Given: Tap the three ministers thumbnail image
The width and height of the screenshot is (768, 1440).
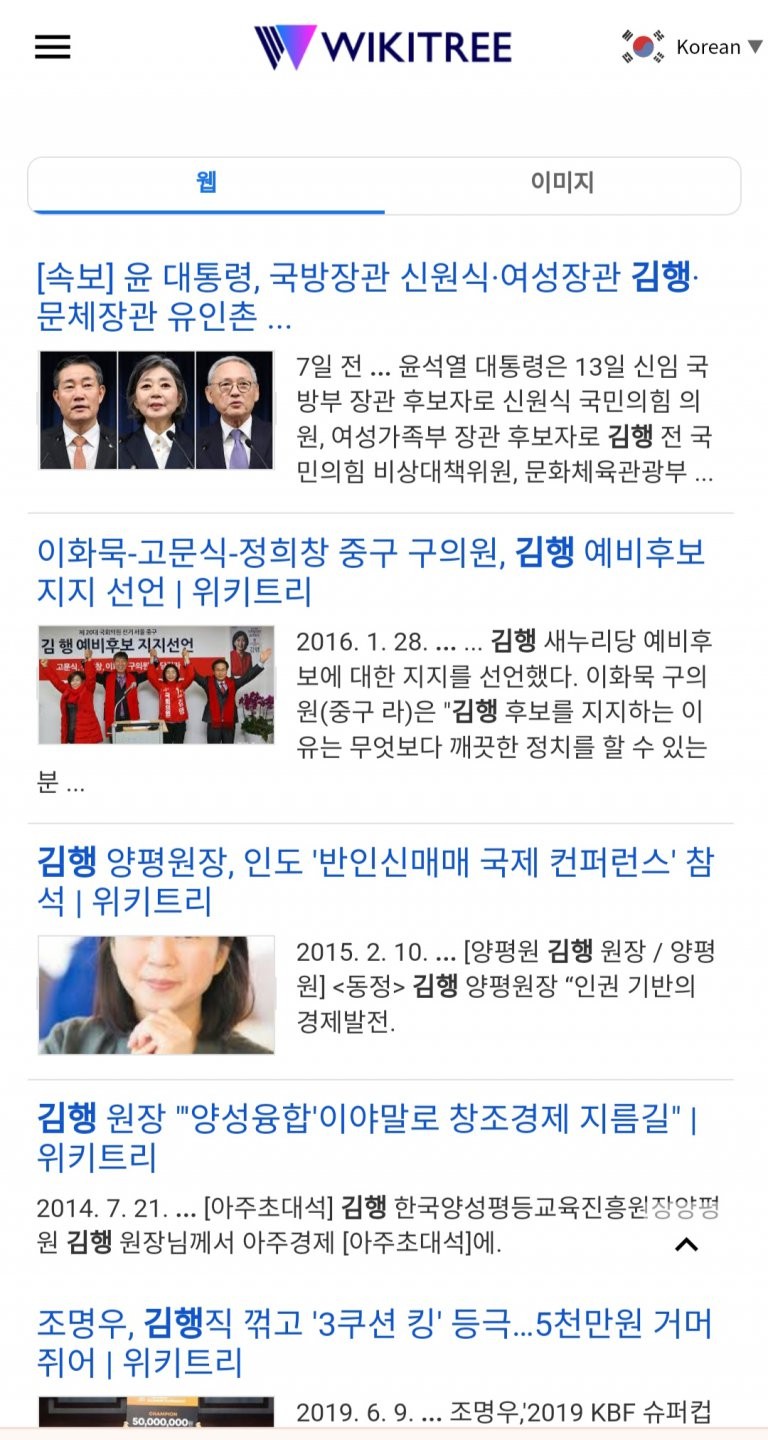Looking at the screenshot, I should 156,410.
